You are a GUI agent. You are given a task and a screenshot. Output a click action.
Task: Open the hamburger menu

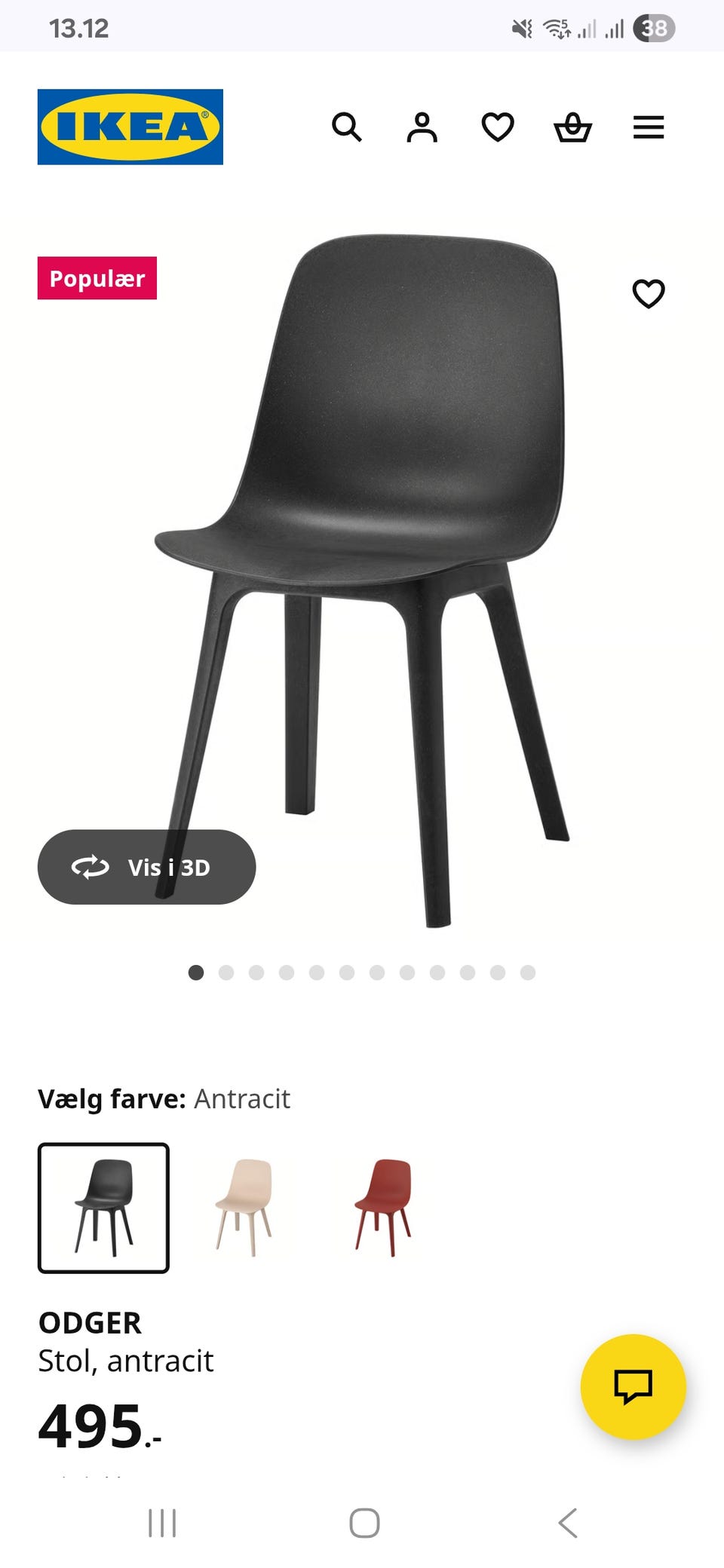point(649,127)
